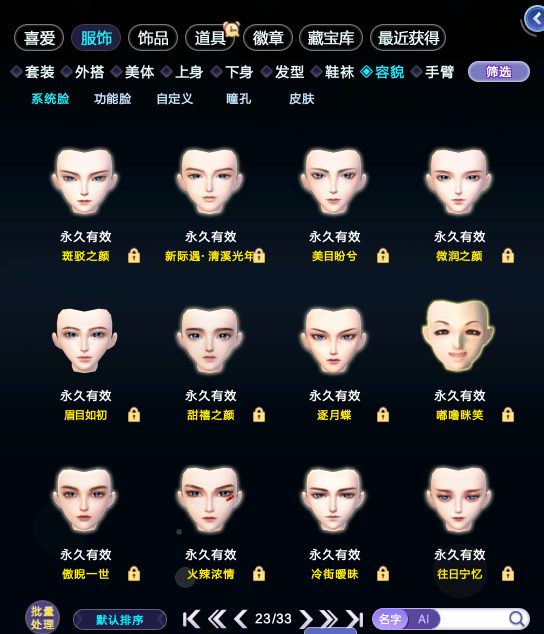Open the 默认排序 sort dropdown

pyautogui.click(x=120, y=619)
